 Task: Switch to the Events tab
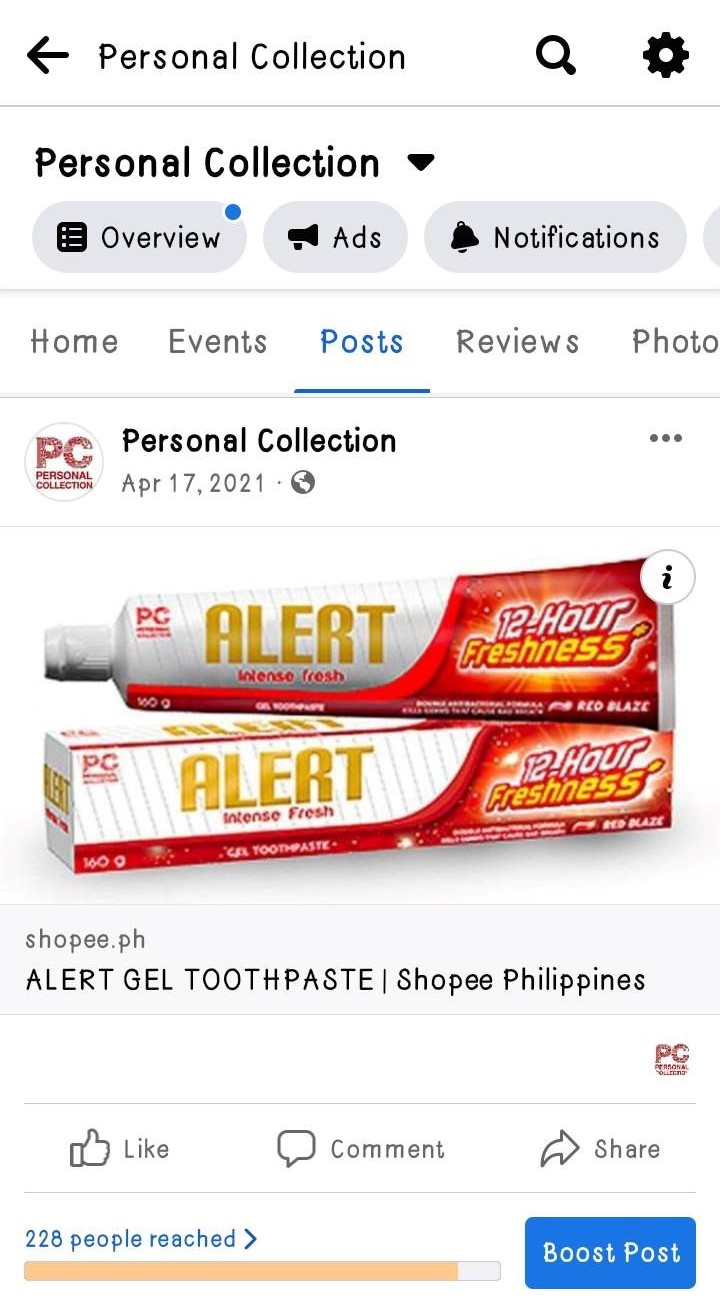pyautogui.click(x=217, y=342)
